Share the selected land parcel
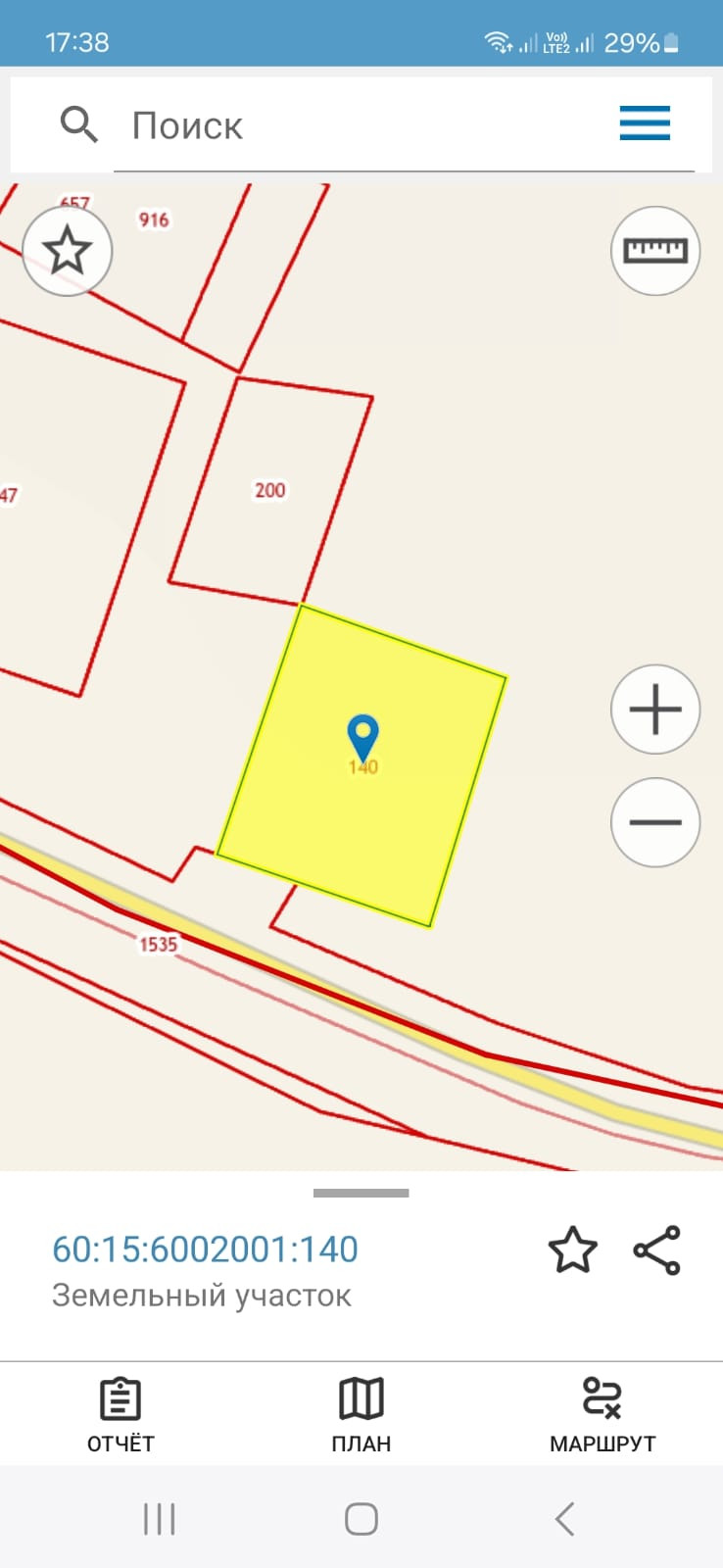 [656, 1249]
